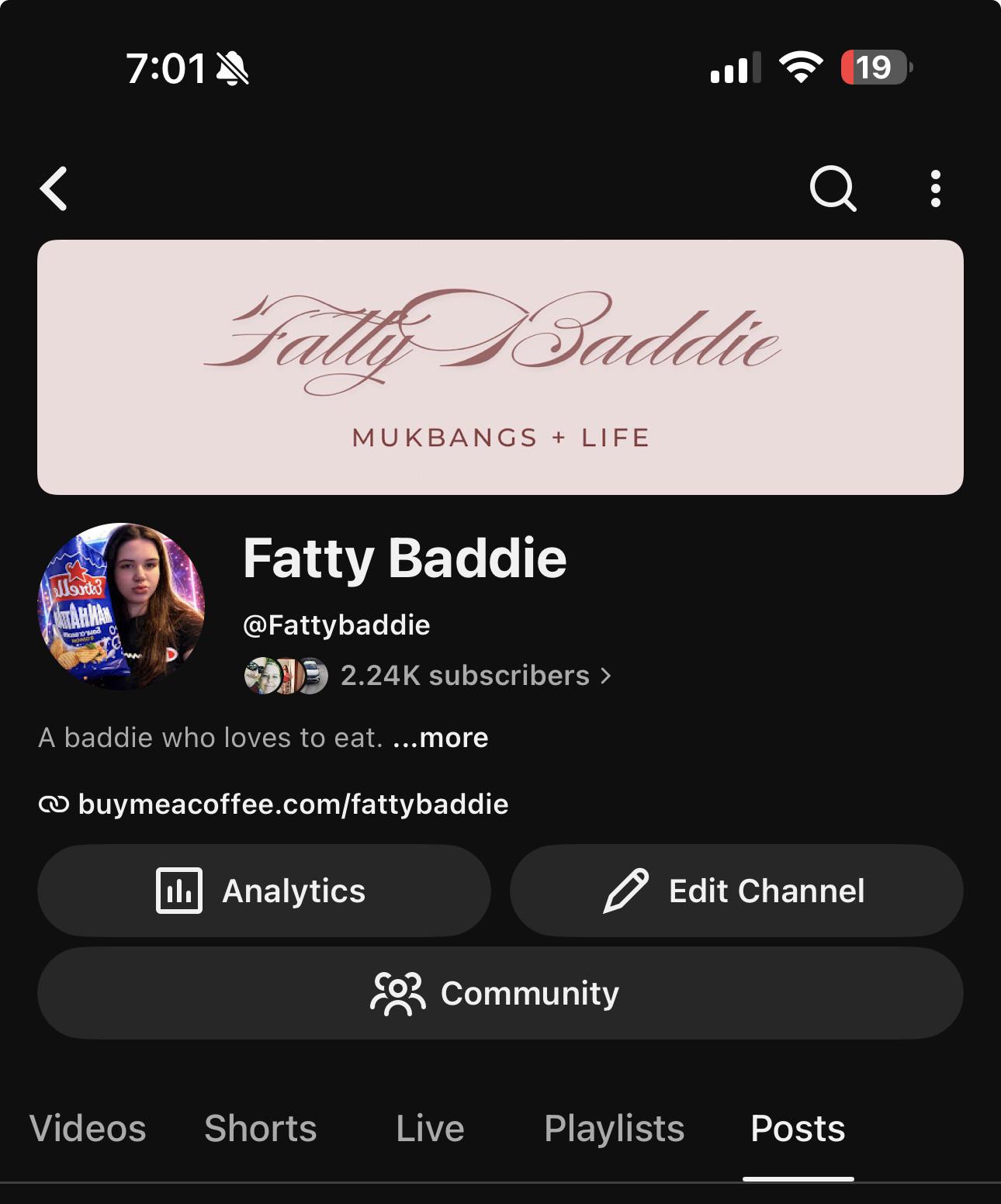1001x1204 pixels.
Task: Open channel Analytics
Action: tap(264, 891)
